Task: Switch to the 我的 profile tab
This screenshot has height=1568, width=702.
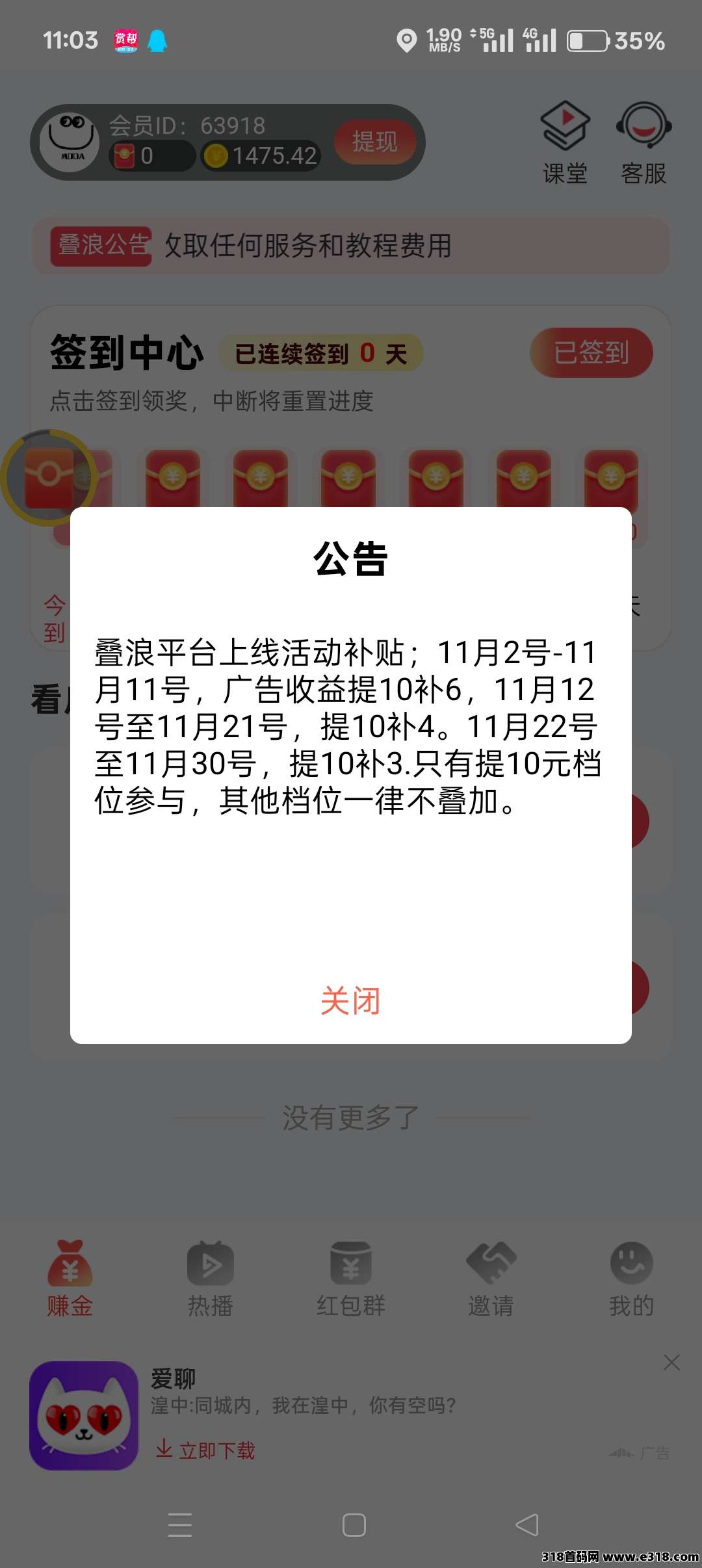Action: point(631,1279)
